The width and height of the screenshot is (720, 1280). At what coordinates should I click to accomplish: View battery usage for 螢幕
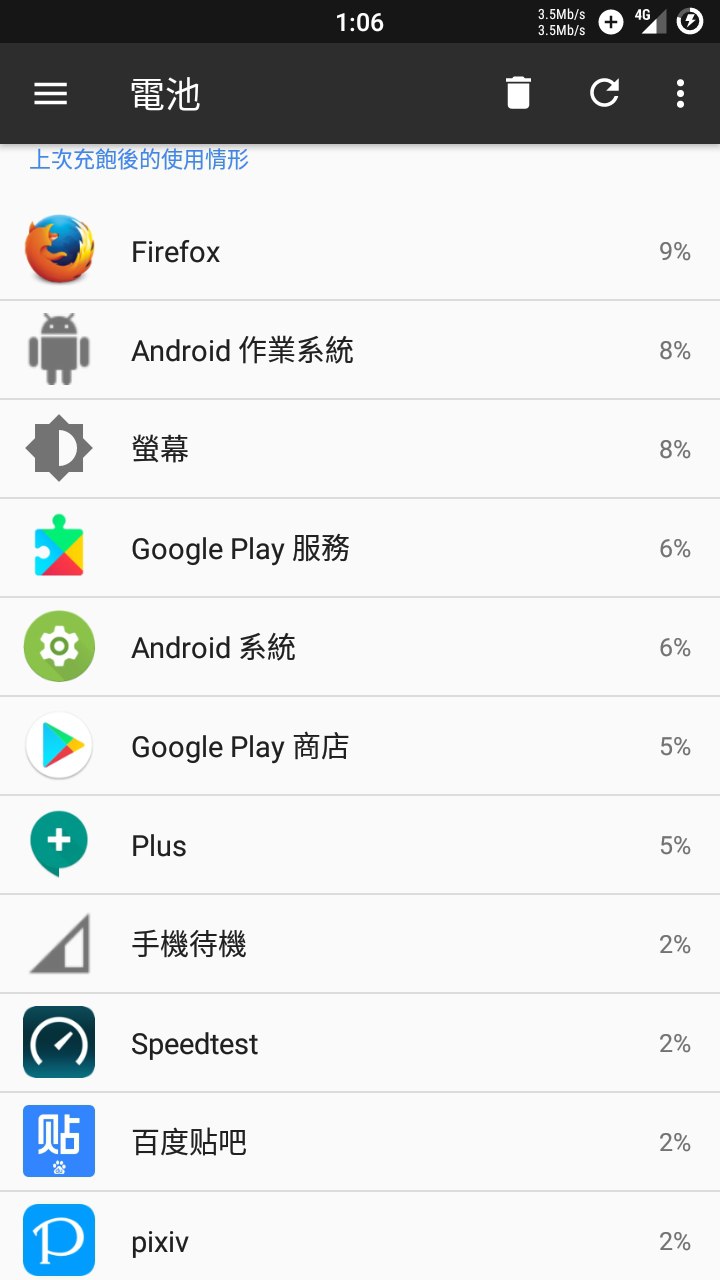[360, 449]
